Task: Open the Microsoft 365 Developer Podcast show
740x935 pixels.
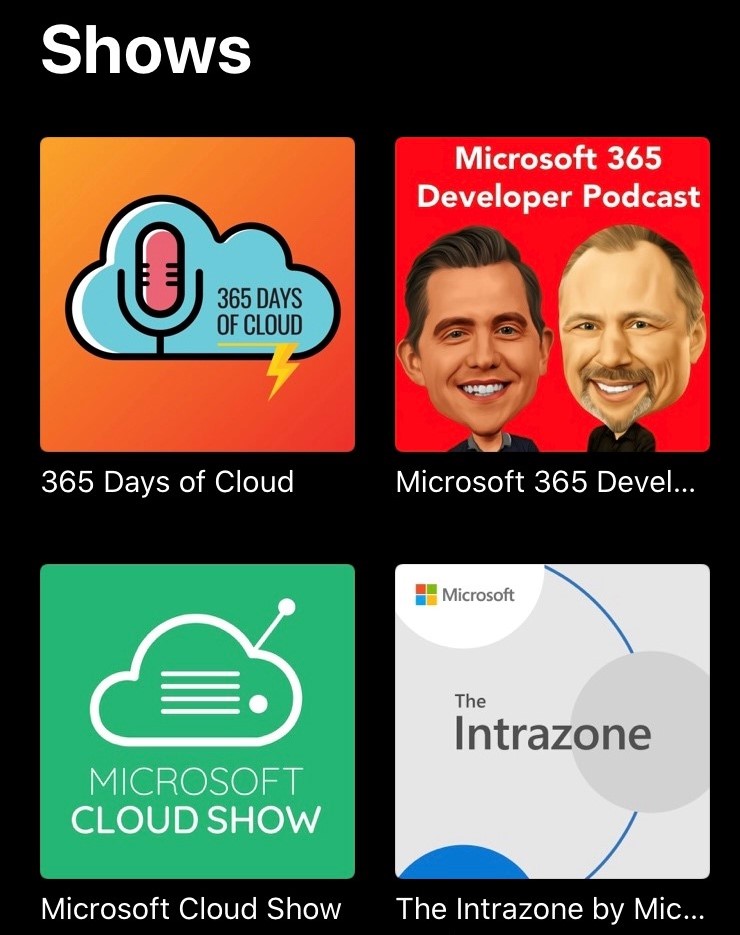Action: click(x=552, y=294)
